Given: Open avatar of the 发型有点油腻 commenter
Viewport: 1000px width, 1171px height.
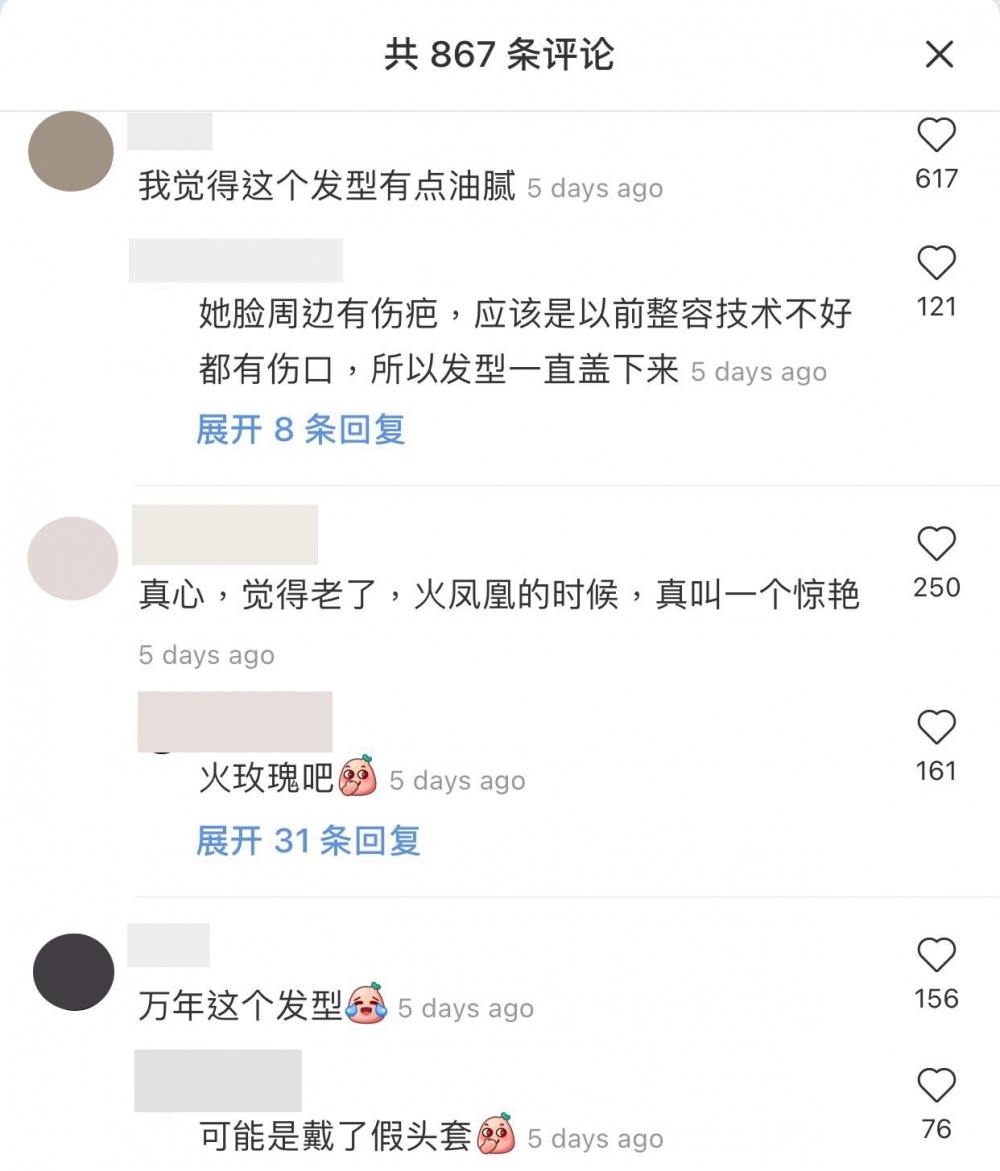Looking at the screenshot, I should point(71,151).
